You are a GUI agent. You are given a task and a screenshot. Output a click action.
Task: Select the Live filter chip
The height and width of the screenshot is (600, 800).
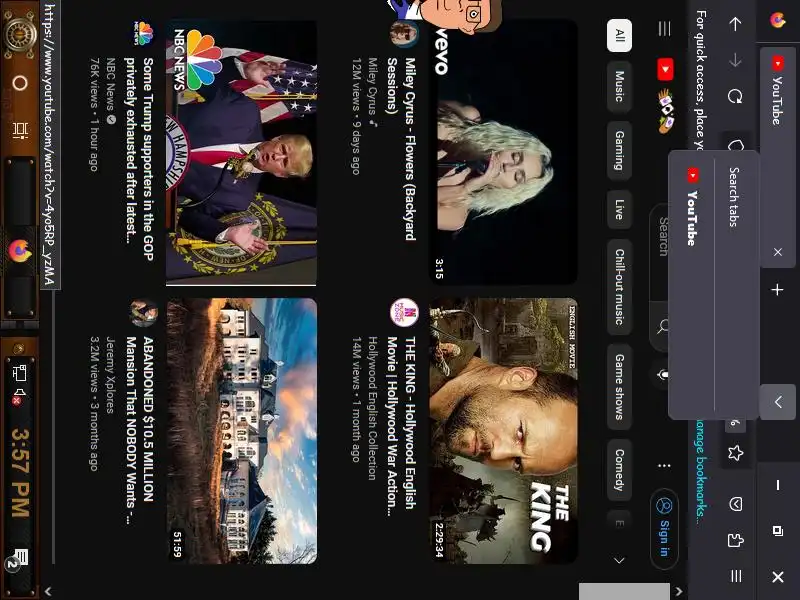click(619, 209)
